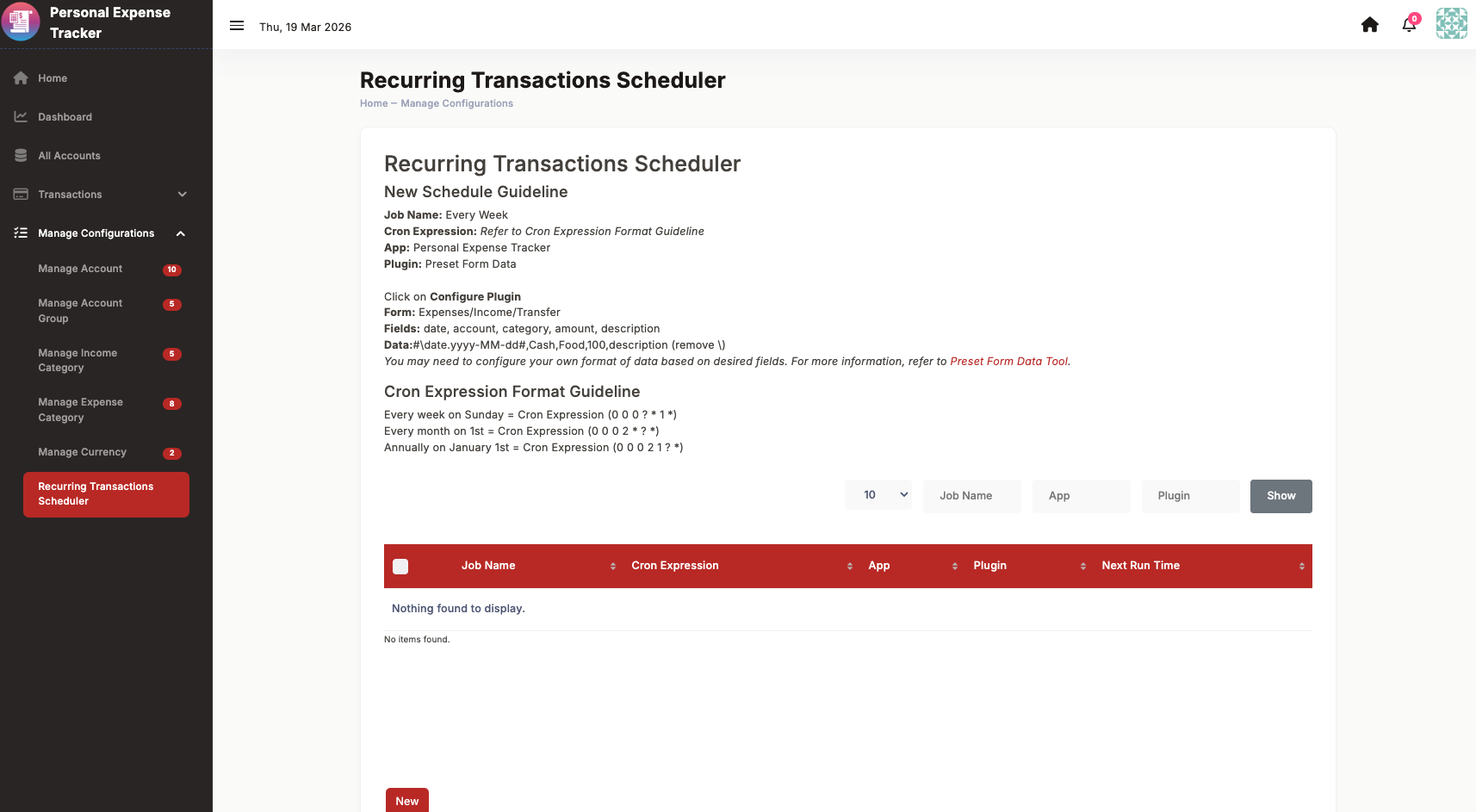The height and width of the screenshot is (812, 1476).
Task: Focus the Plugin filter field
Action: [x=1190, y=496]
